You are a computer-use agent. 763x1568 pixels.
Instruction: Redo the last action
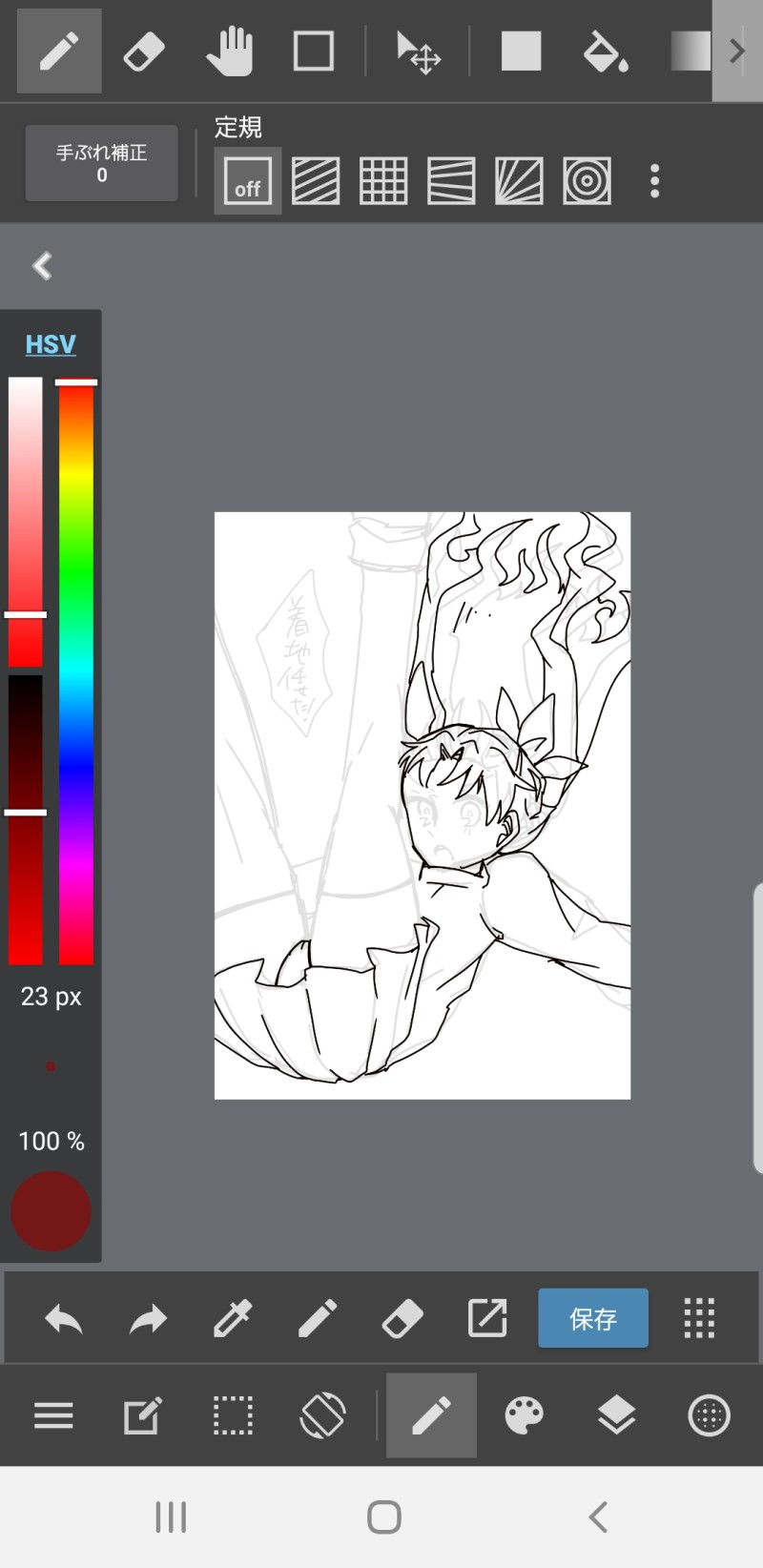[148, 1319]
